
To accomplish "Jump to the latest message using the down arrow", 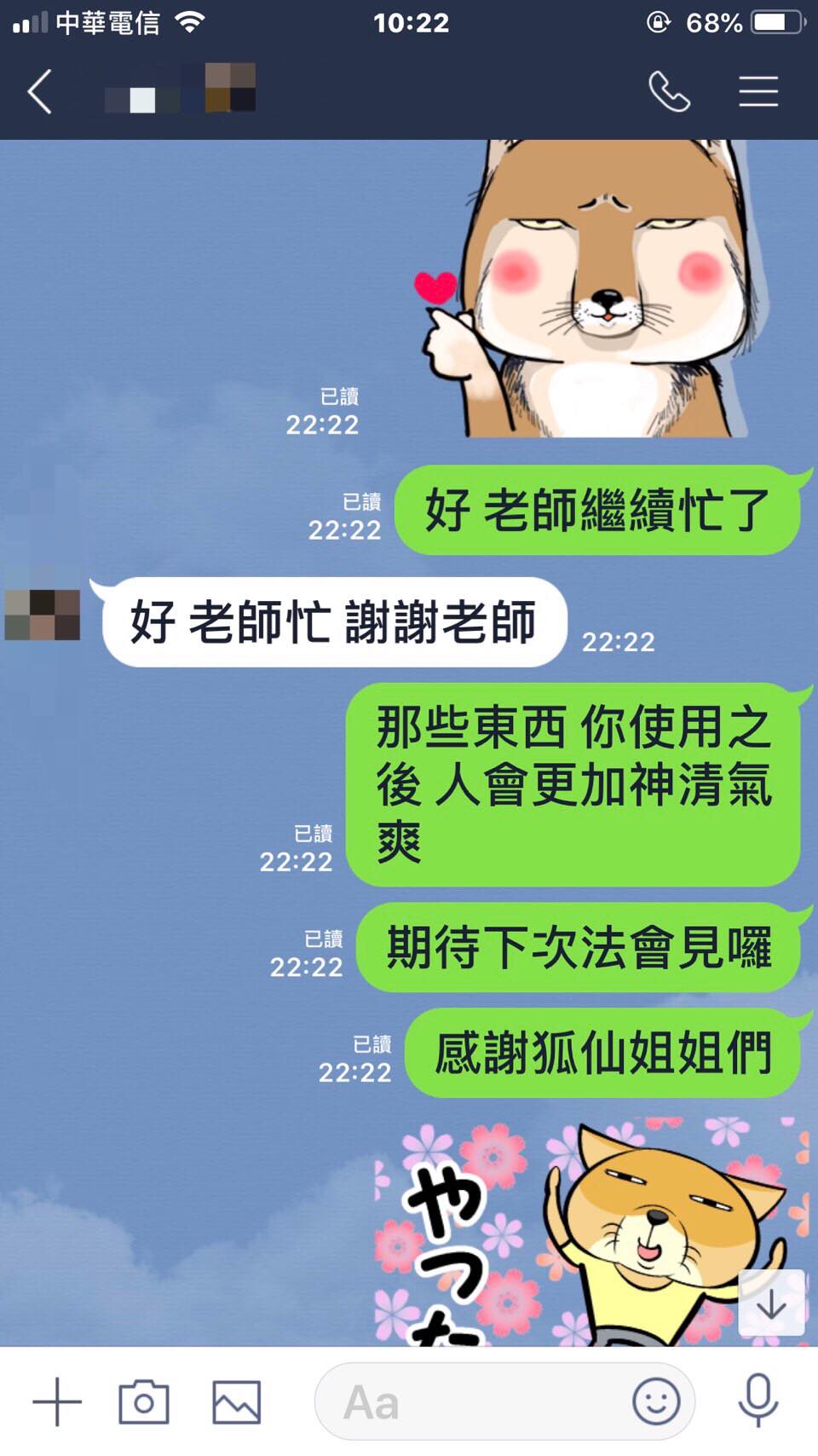I will pyautogui.click(x=771, y=1303).
